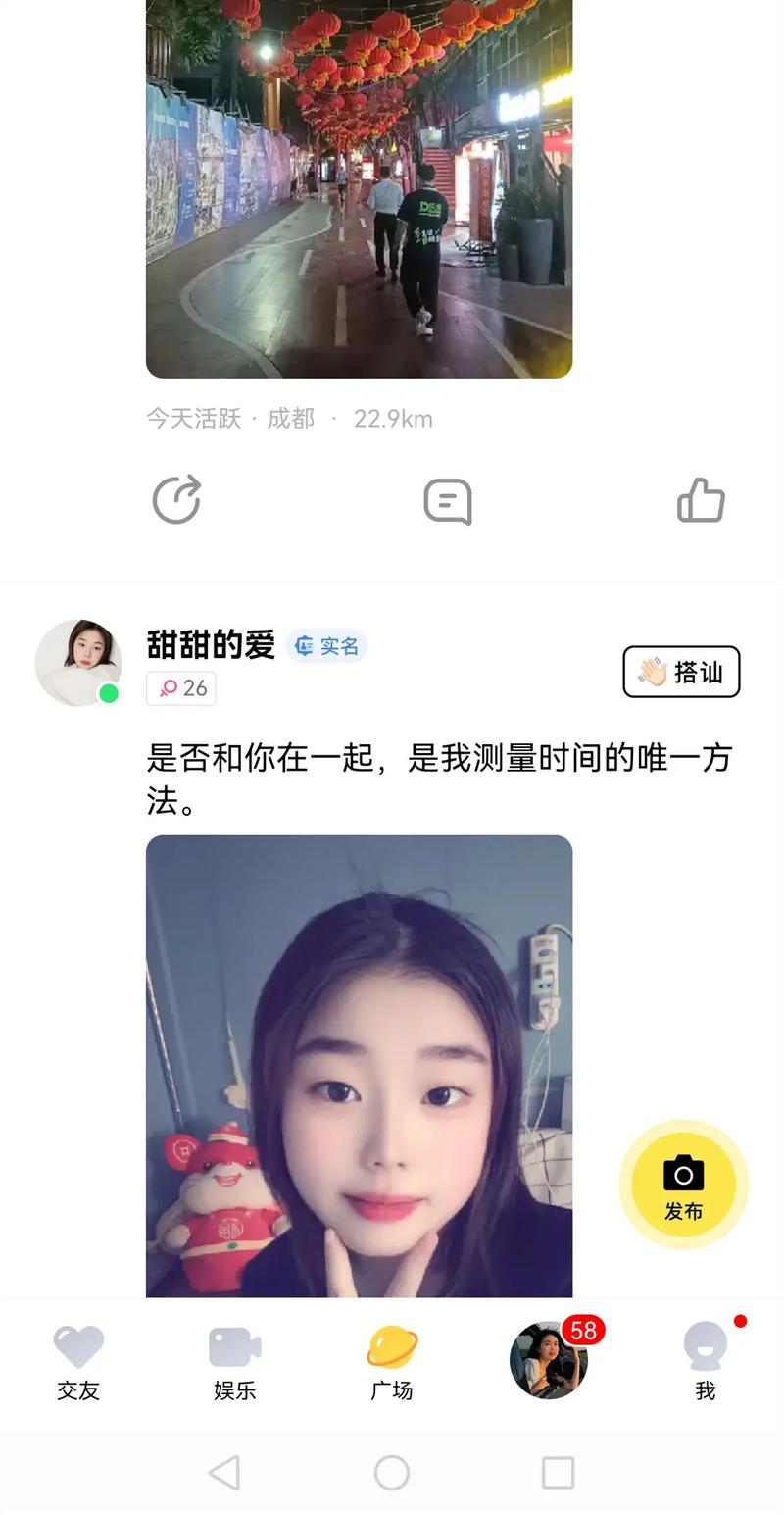
Task: Like the Chengdu street photo post
Action: (x=701, y=500)
